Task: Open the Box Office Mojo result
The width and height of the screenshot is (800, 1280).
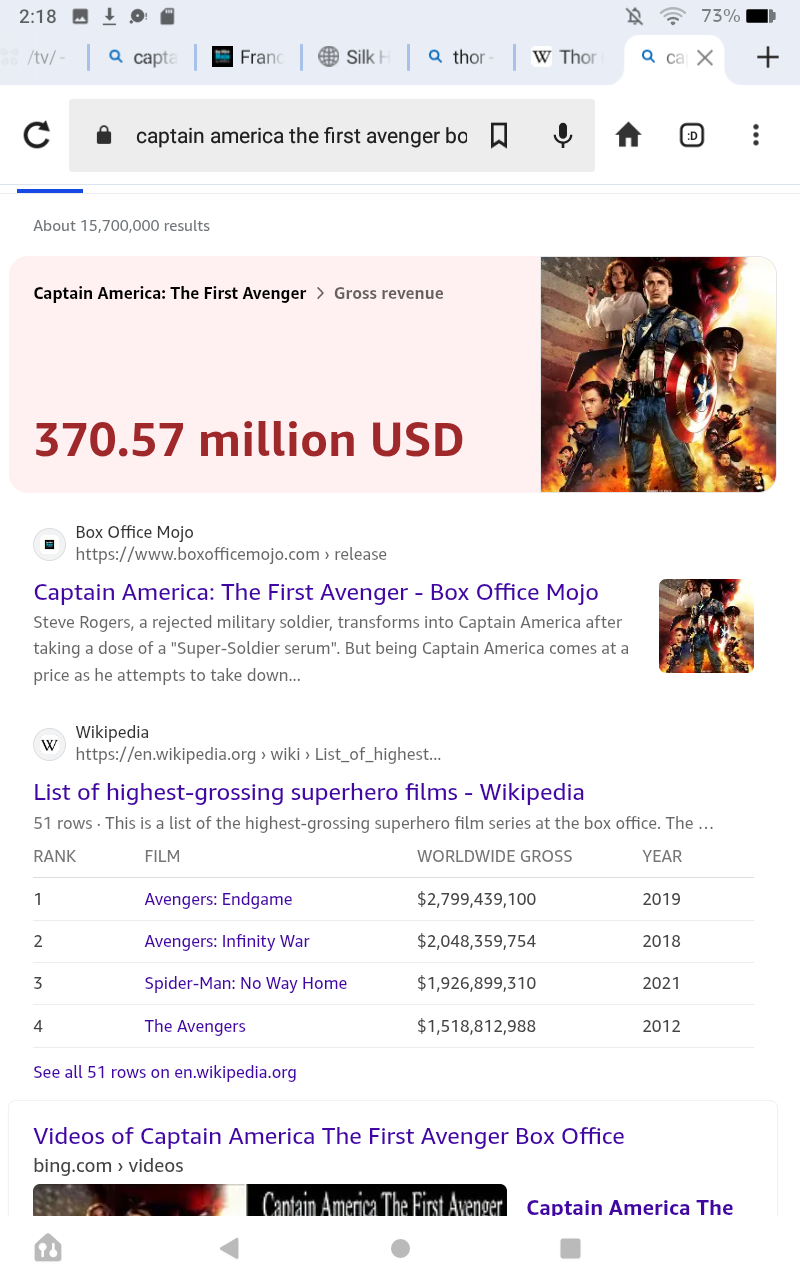Action: tap(316, 592)
